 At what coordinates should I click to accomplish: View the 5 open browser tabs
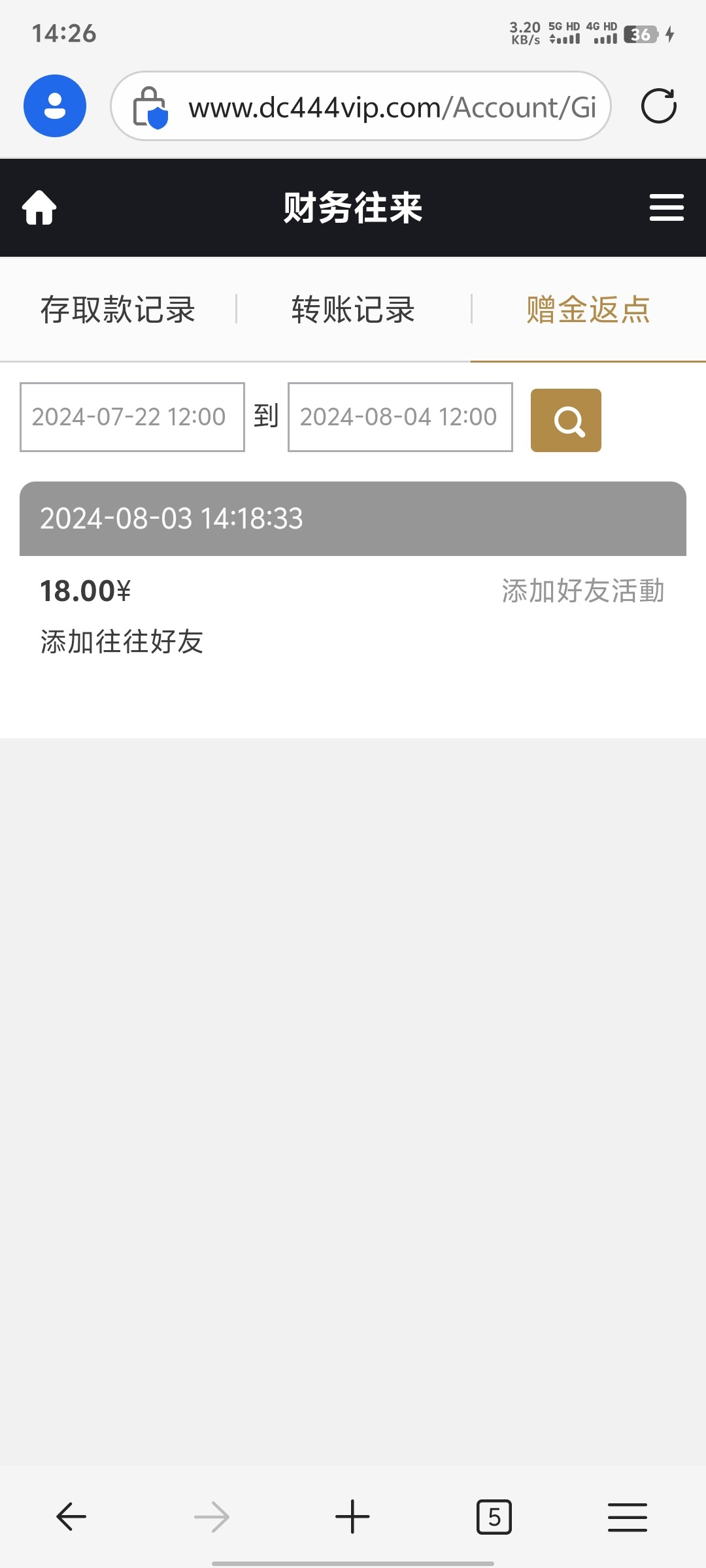[x=494, y=1516]
